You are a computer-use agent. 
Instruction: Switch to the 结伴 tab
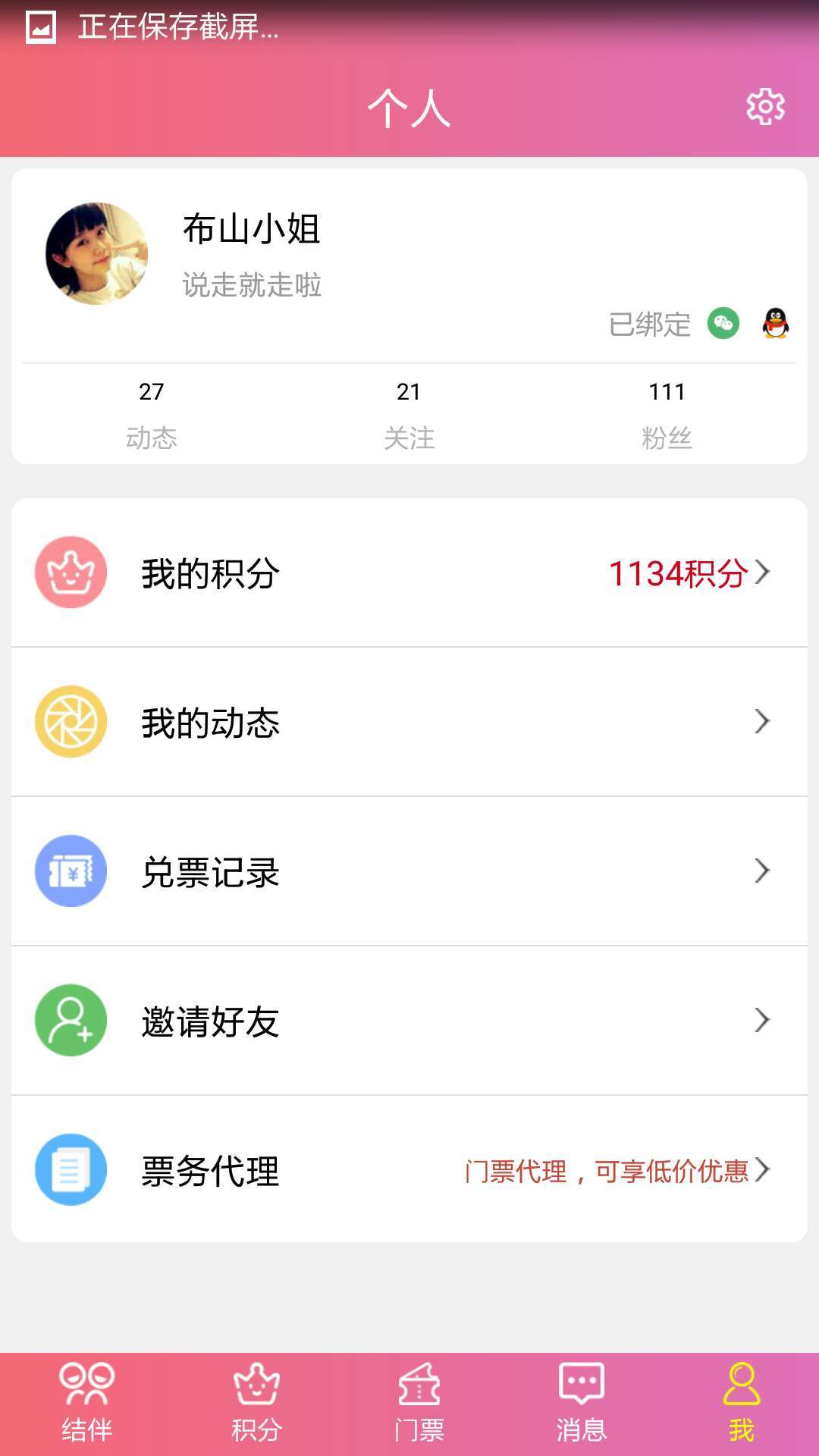pyautogui.click(x=86, y=1403)
